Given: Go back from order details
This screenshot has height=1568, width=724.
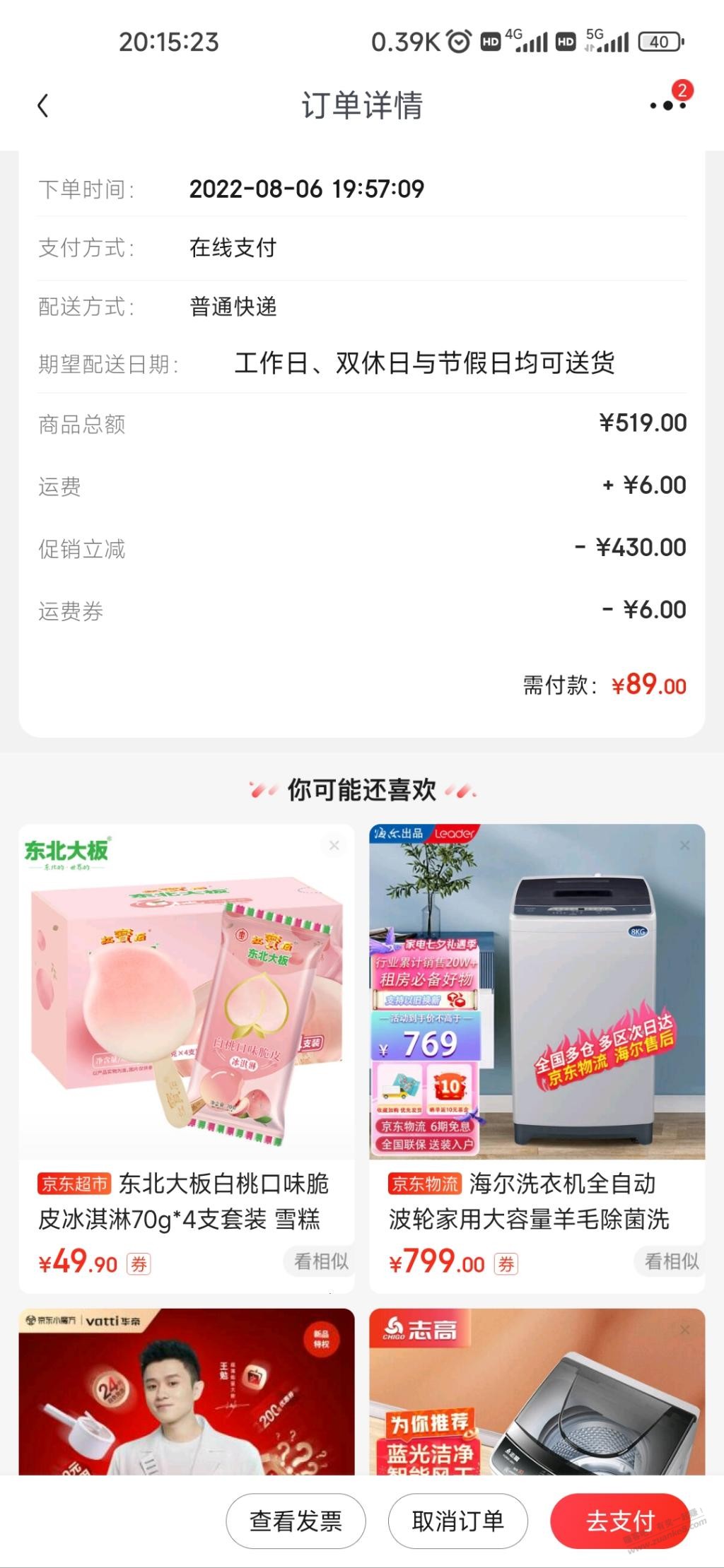Looking at the screenshot, I should pyautogui.click(x=43, y=106).
